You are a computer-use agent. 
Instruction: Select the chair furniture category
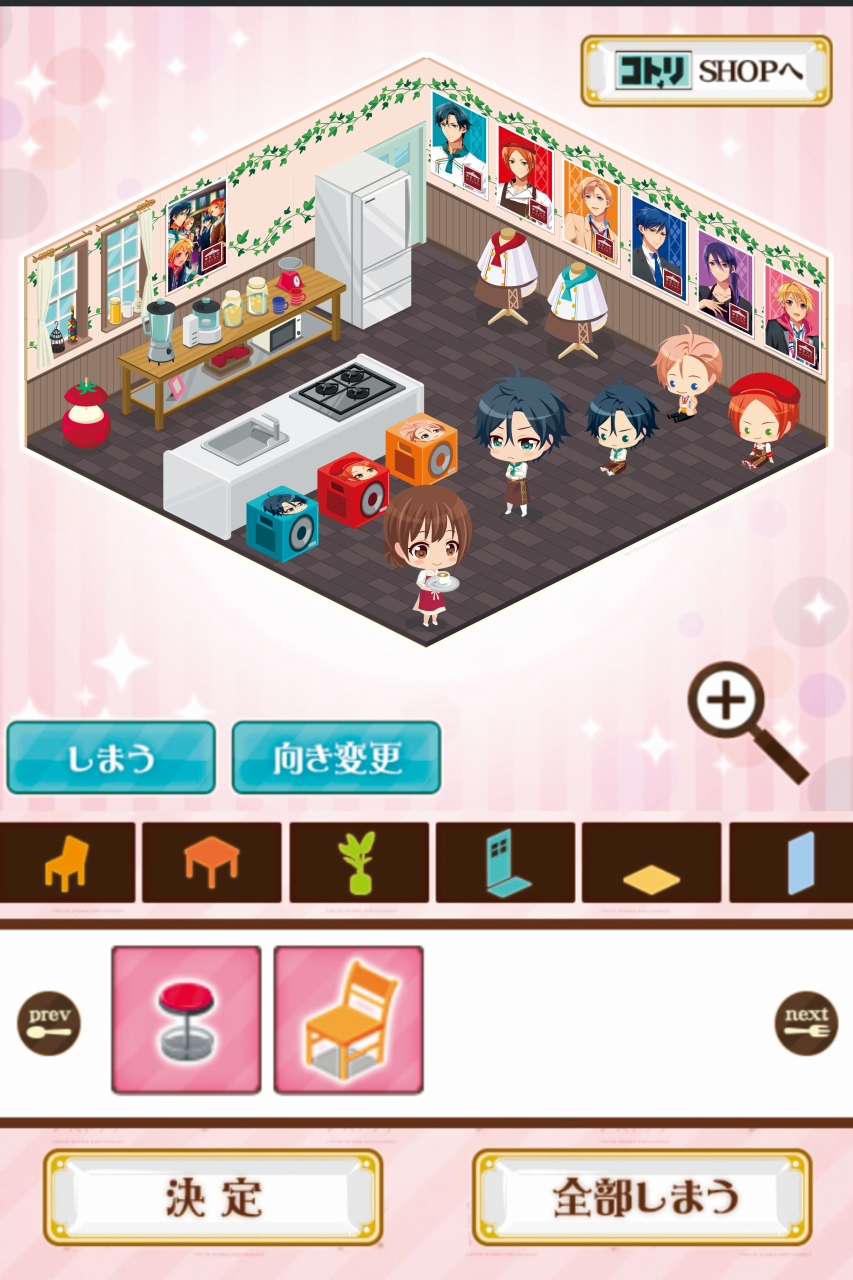(67, 863)
